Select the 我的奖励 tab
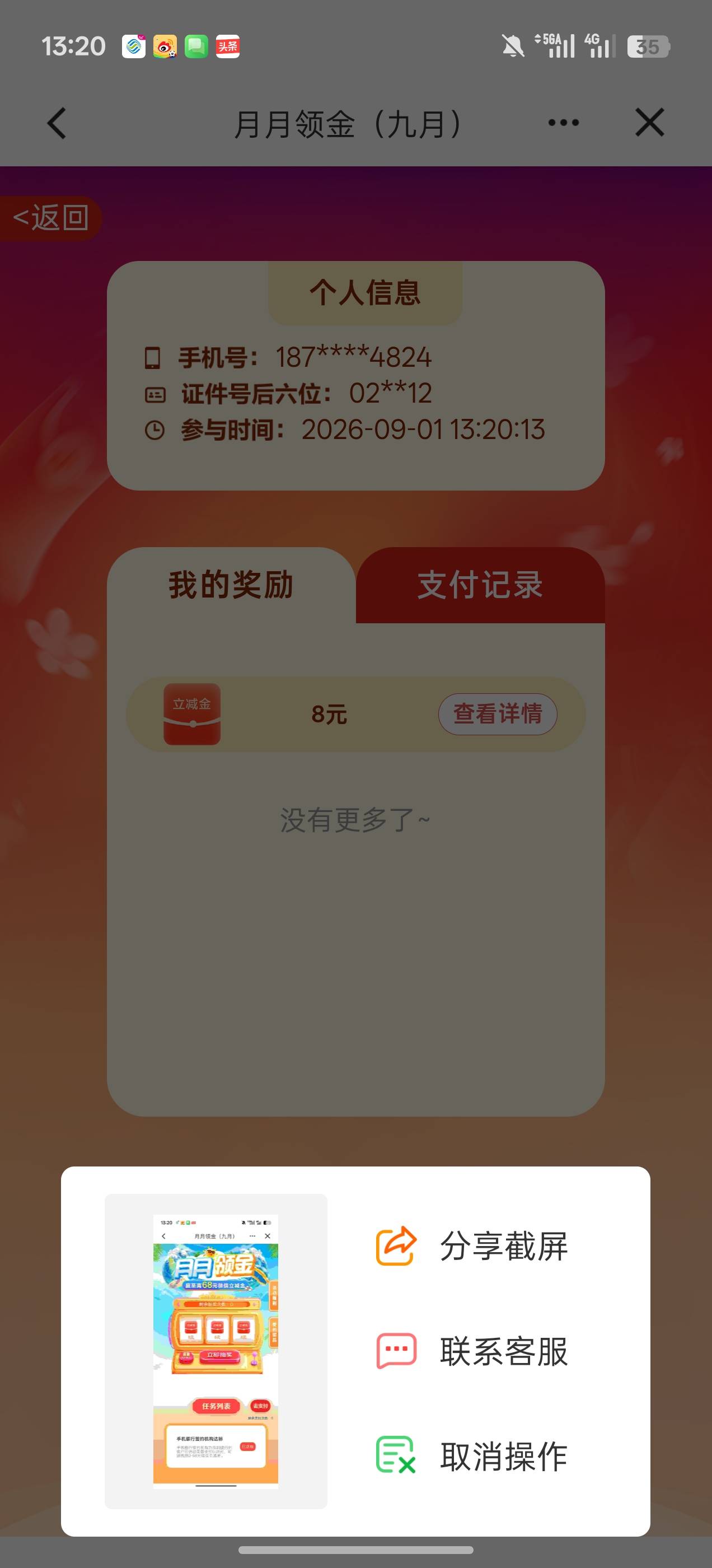This screenshot has width=712, height=1568. pos(231,585)
